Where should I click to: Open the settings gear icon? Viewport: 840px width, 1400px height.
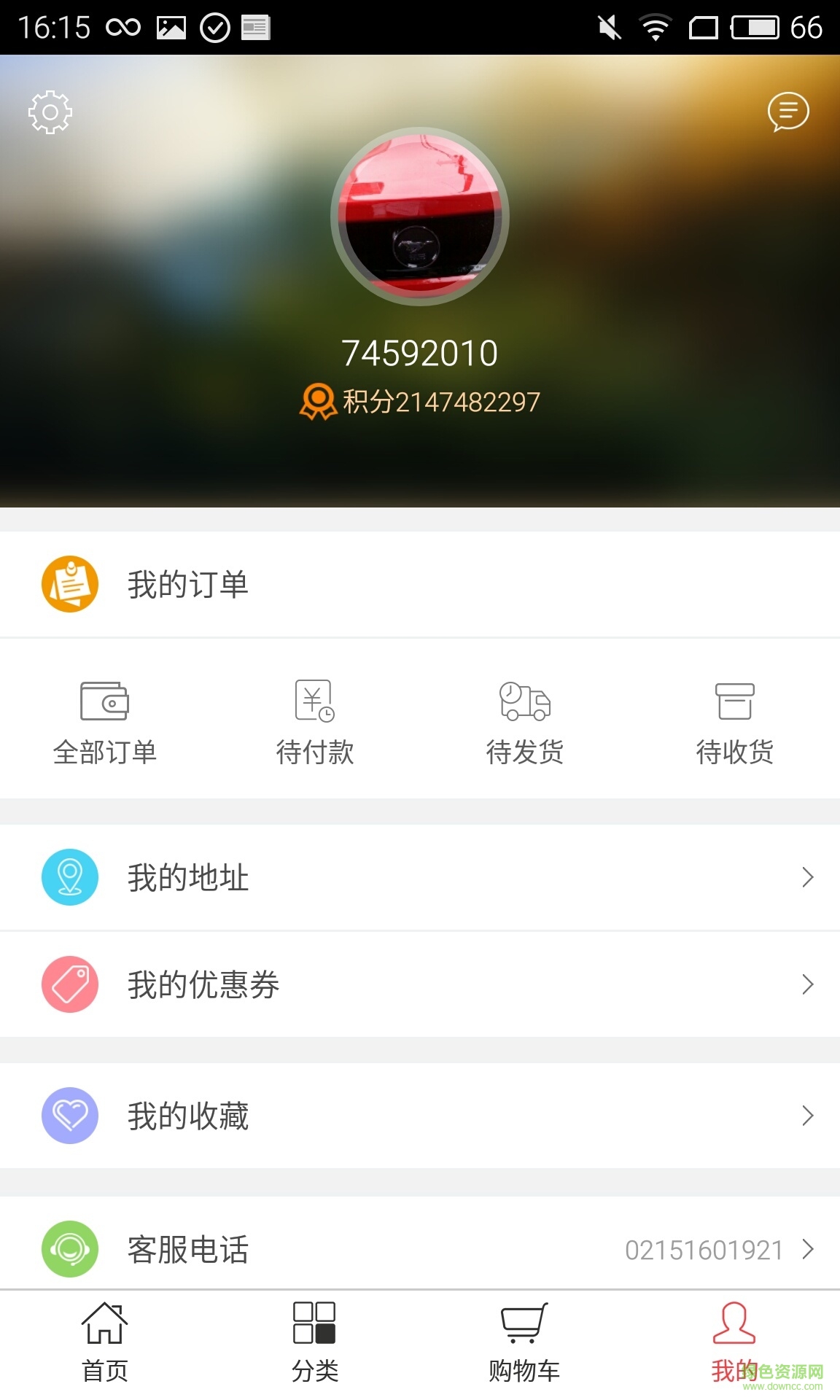pyautogui.click(x=50, y=112)
